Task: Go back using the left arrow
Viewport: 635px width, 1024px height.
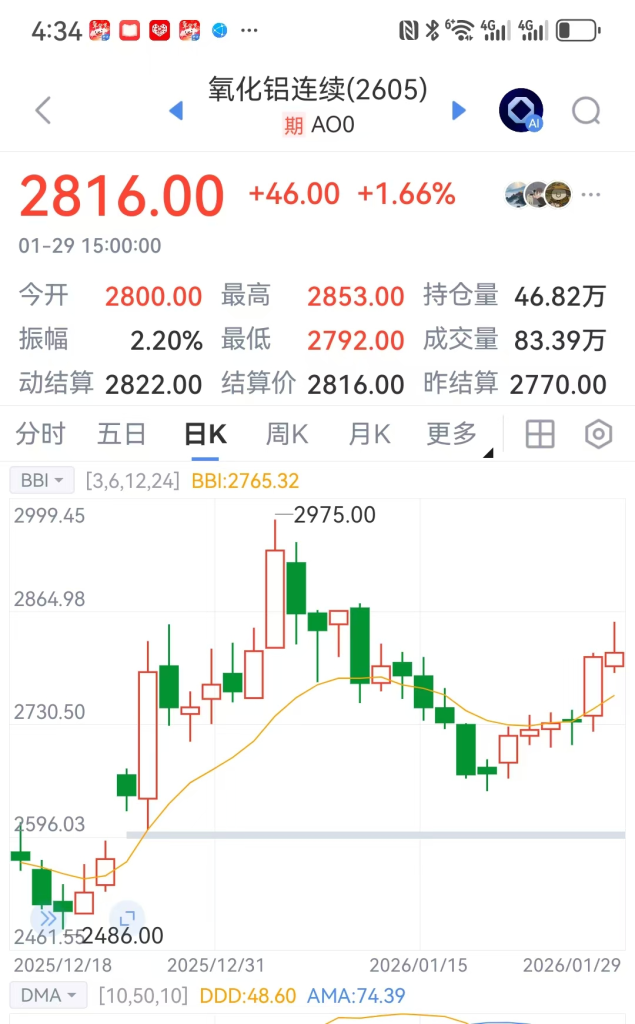Action: [x=42, y=110]
